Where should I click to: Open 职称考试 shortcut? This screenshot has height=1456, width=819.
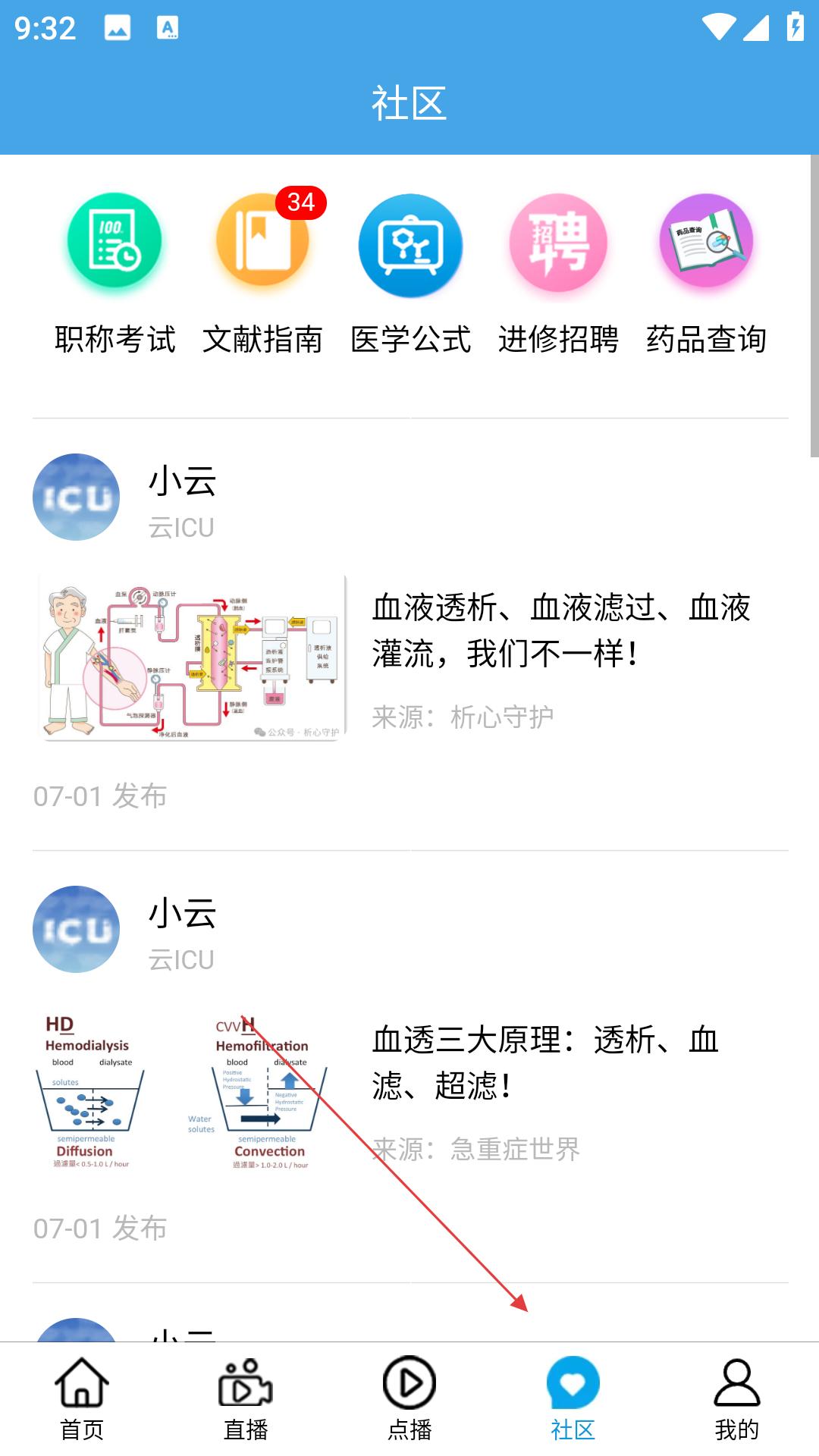click(x=115, y=273)
